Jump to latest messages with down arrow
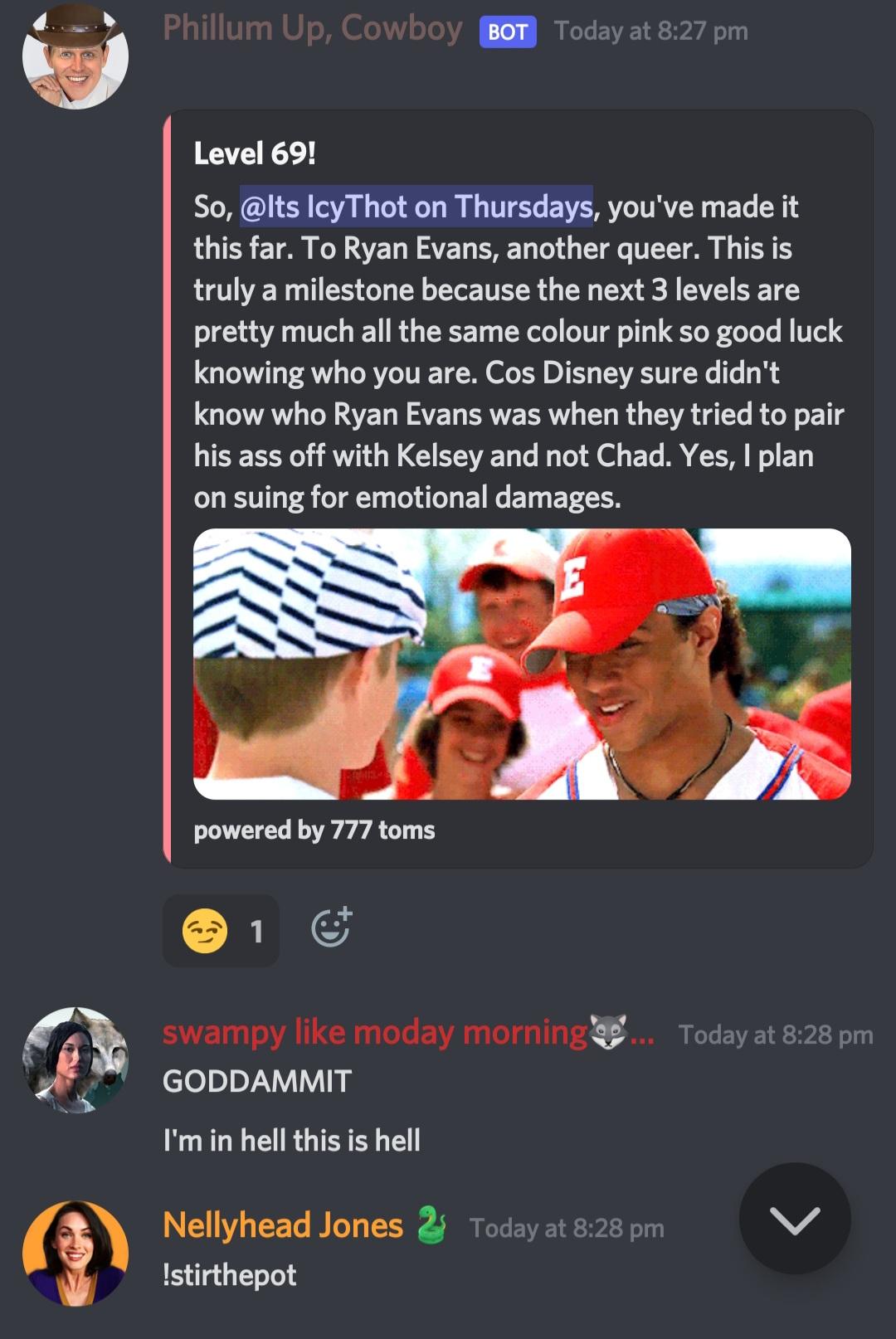The width and height of the screenshot is (896, 1339). coord(794,1219)
